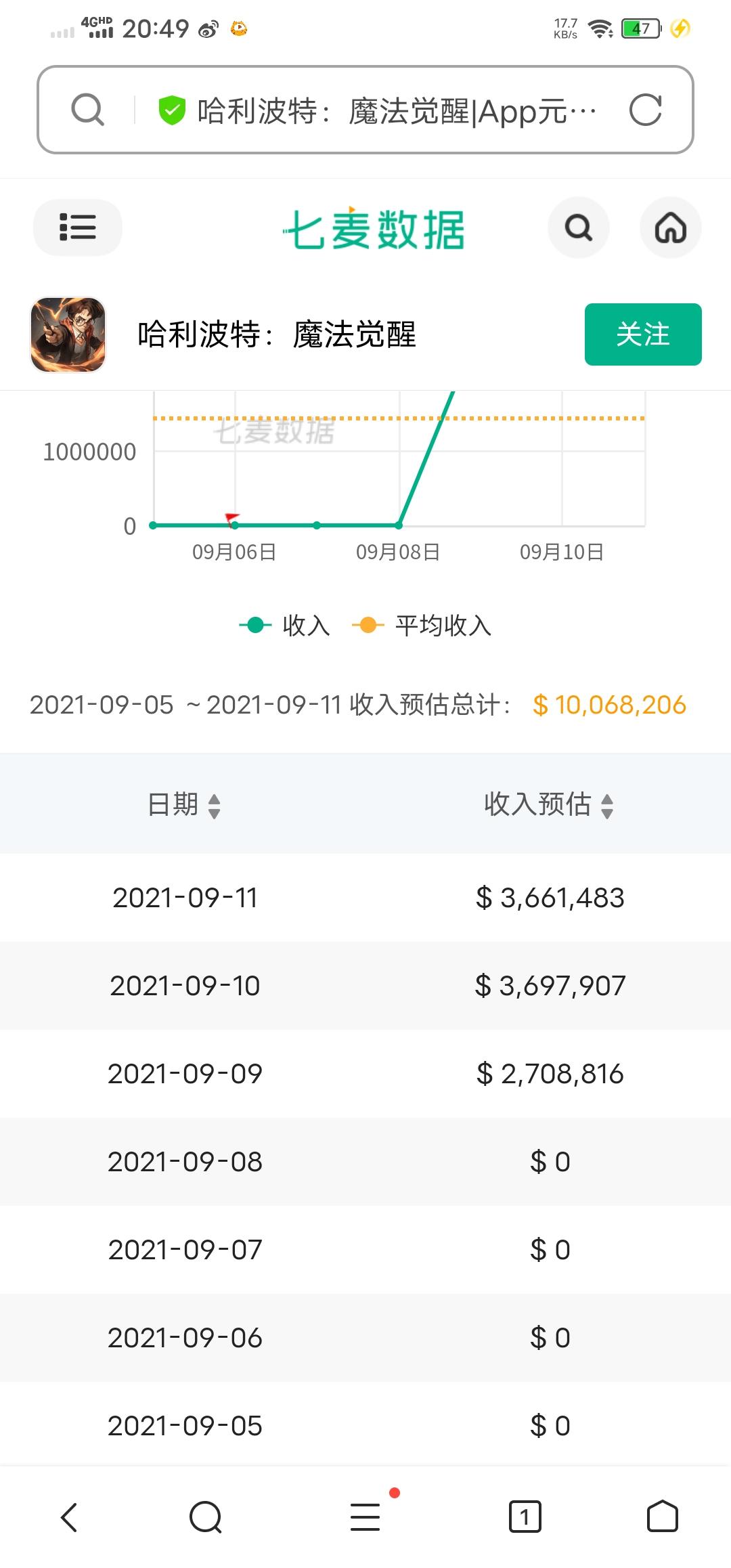
Task: Follow the app with 关注 button
Action: coord(642,334)
